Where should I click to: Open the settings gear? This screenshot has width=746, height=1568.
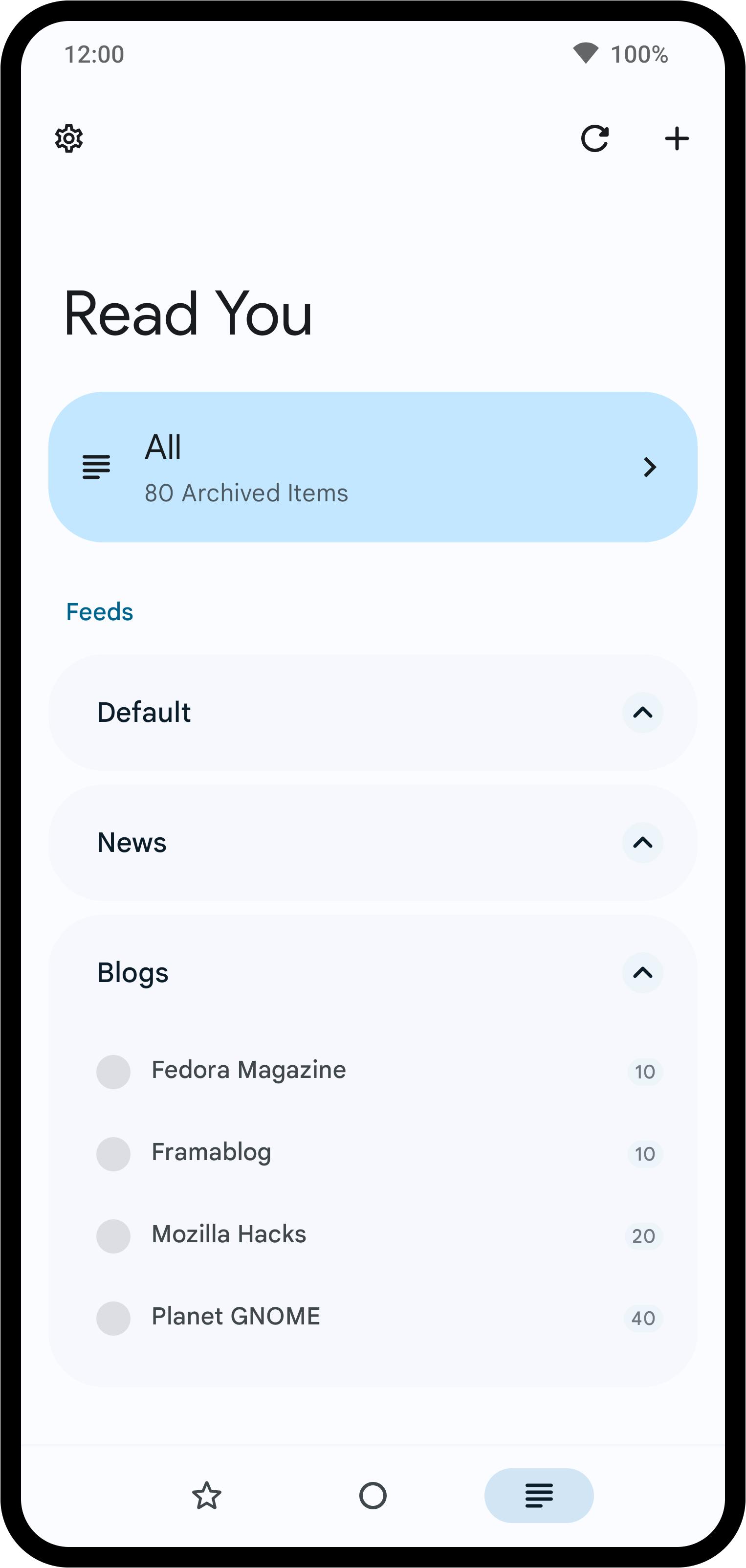point(69,139)
